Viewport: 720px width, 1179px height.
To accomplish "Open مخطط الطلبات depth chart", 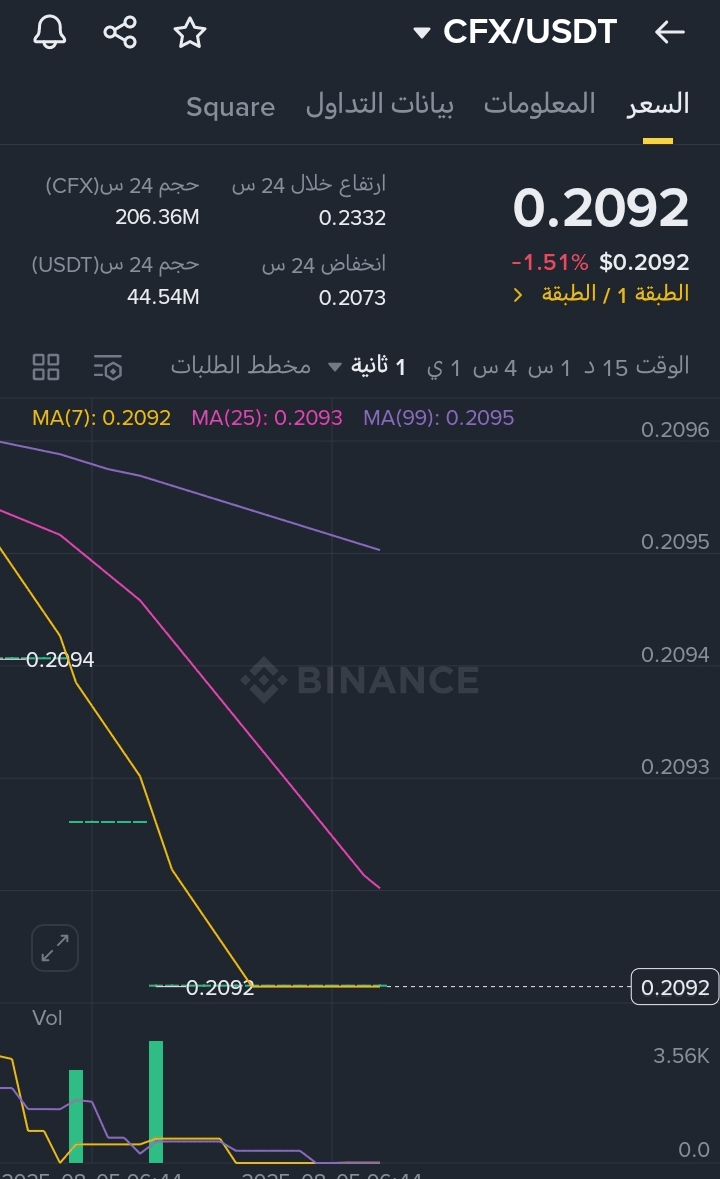I will (x=241, y=365).
